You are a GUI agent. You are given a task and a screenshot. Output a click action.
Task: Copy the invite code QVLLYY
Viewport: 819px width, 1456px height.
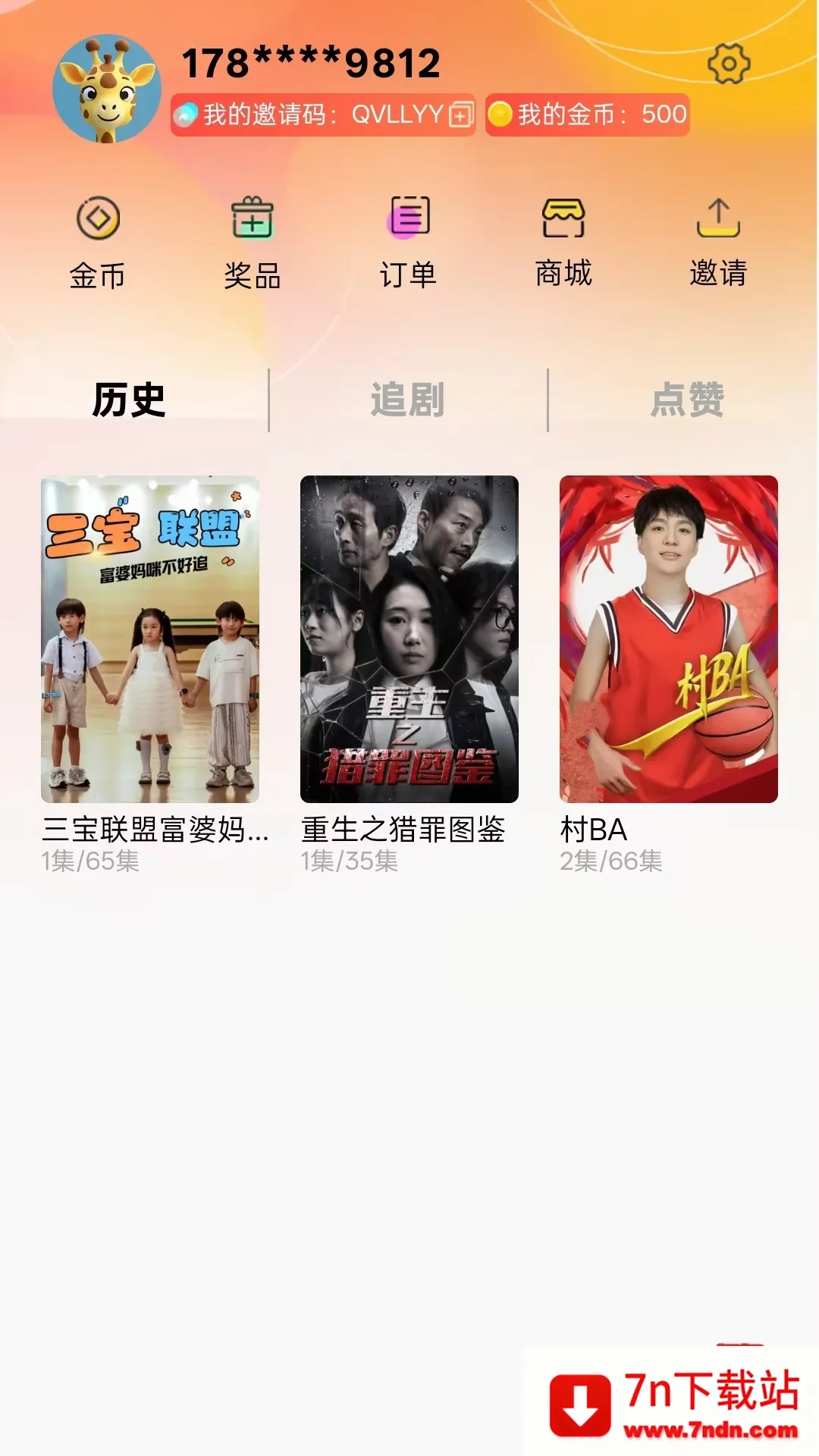461,115
